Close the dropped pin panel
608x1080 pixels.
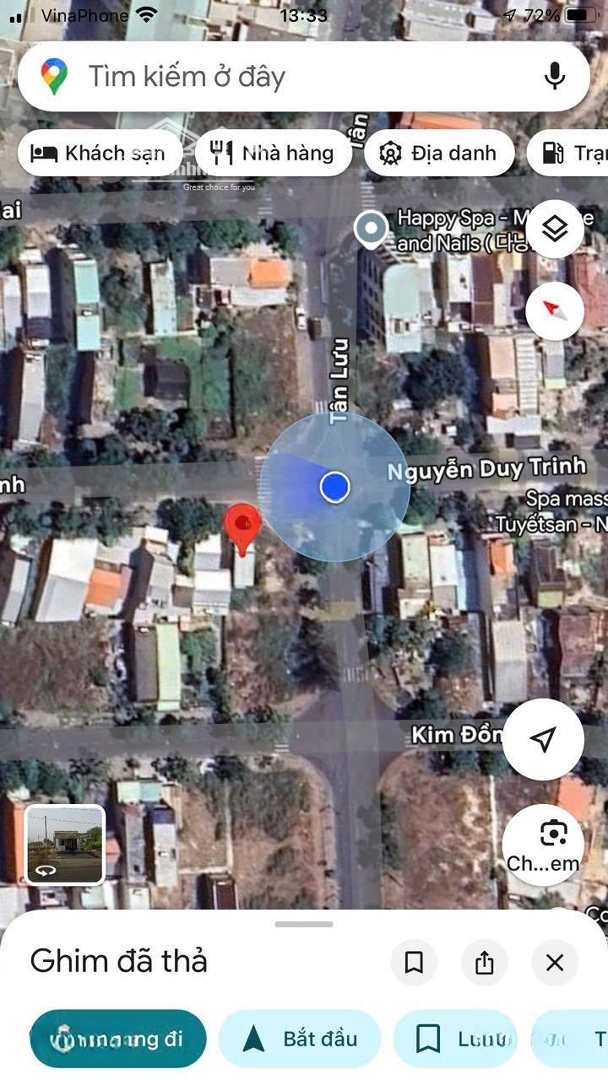coord(555,962)
